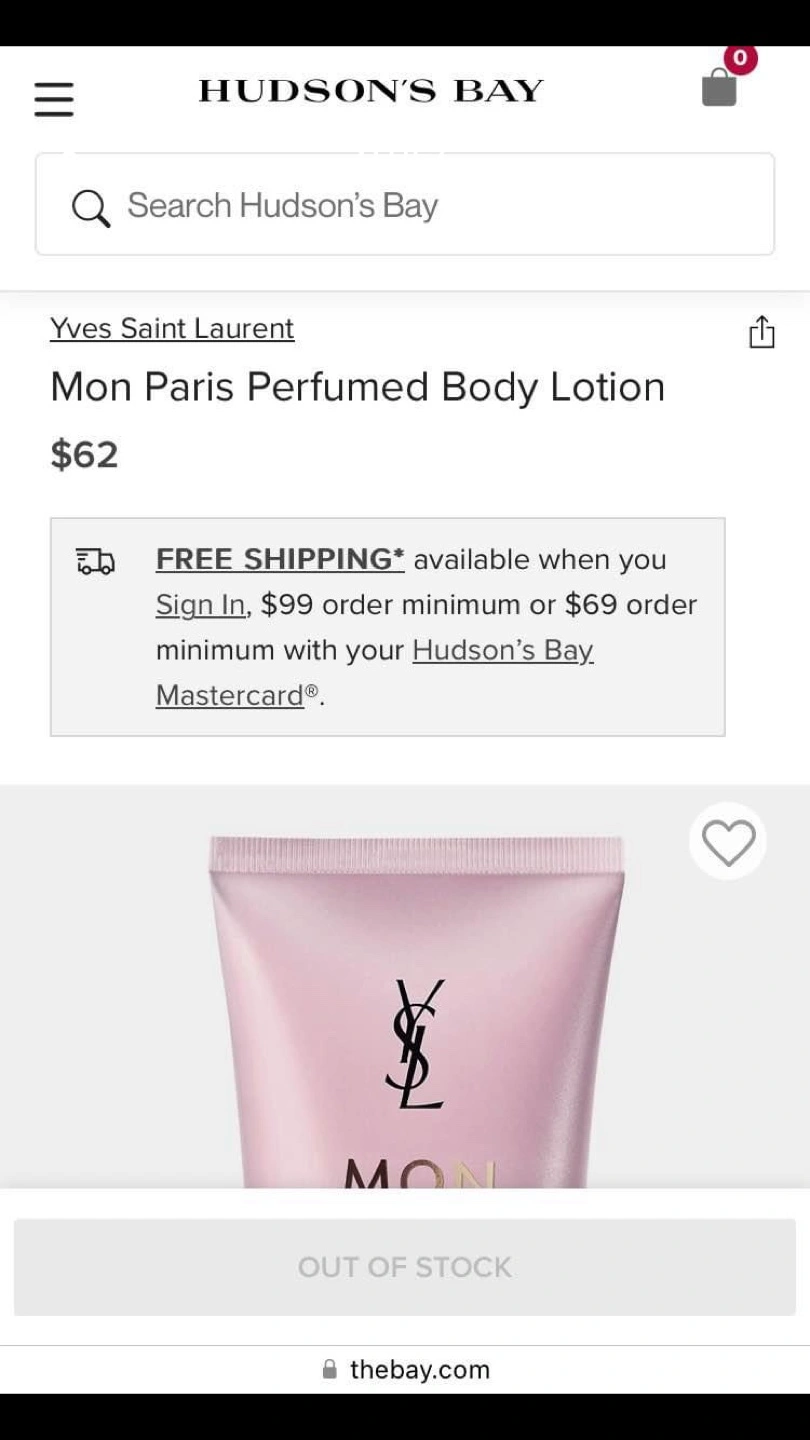Open the Hudson's Bay Mastercard link

(x=375, y=672)
